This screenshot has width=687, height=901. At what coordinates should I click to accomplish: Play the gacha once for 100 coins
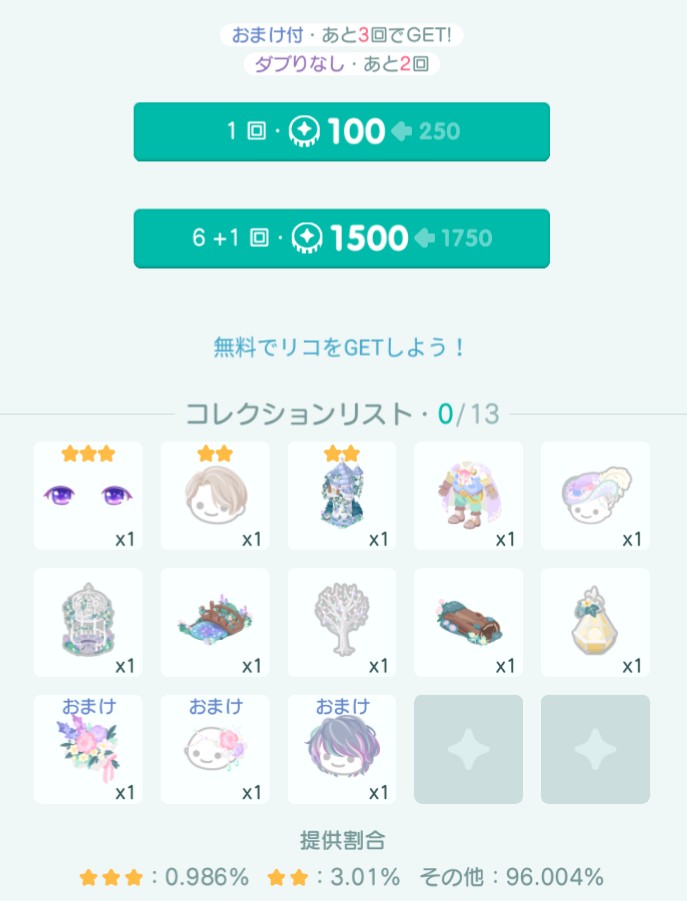(x=341, y=131)
